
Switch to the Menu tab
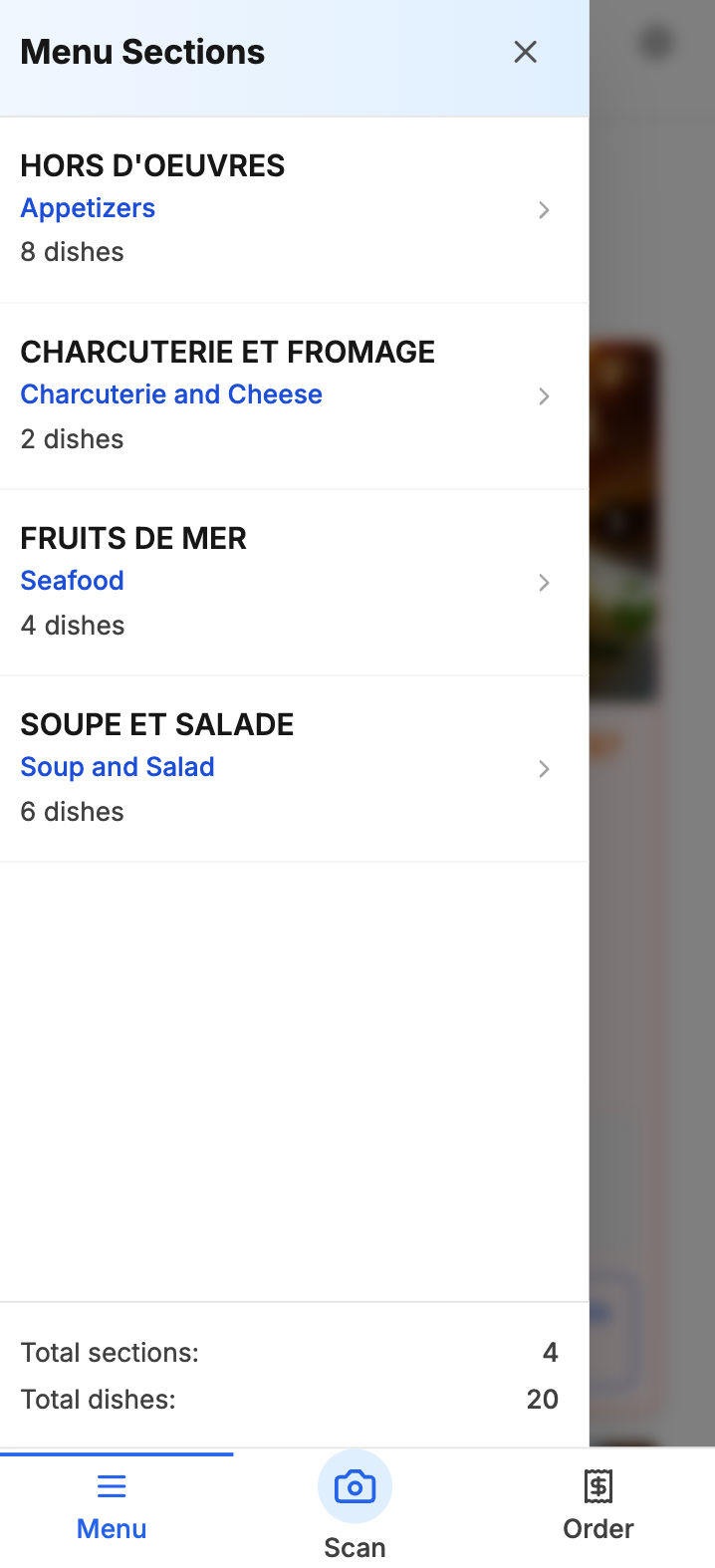112,1507
